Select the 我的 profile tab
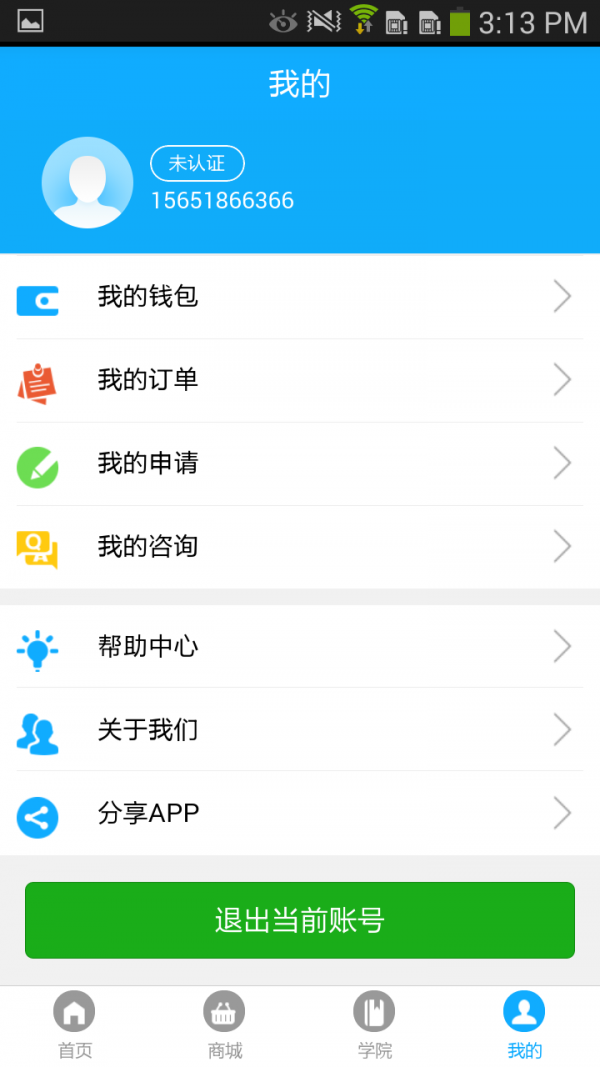Screen dimensions: 600x1067 pyautogui.click(x=524, y=1025)
